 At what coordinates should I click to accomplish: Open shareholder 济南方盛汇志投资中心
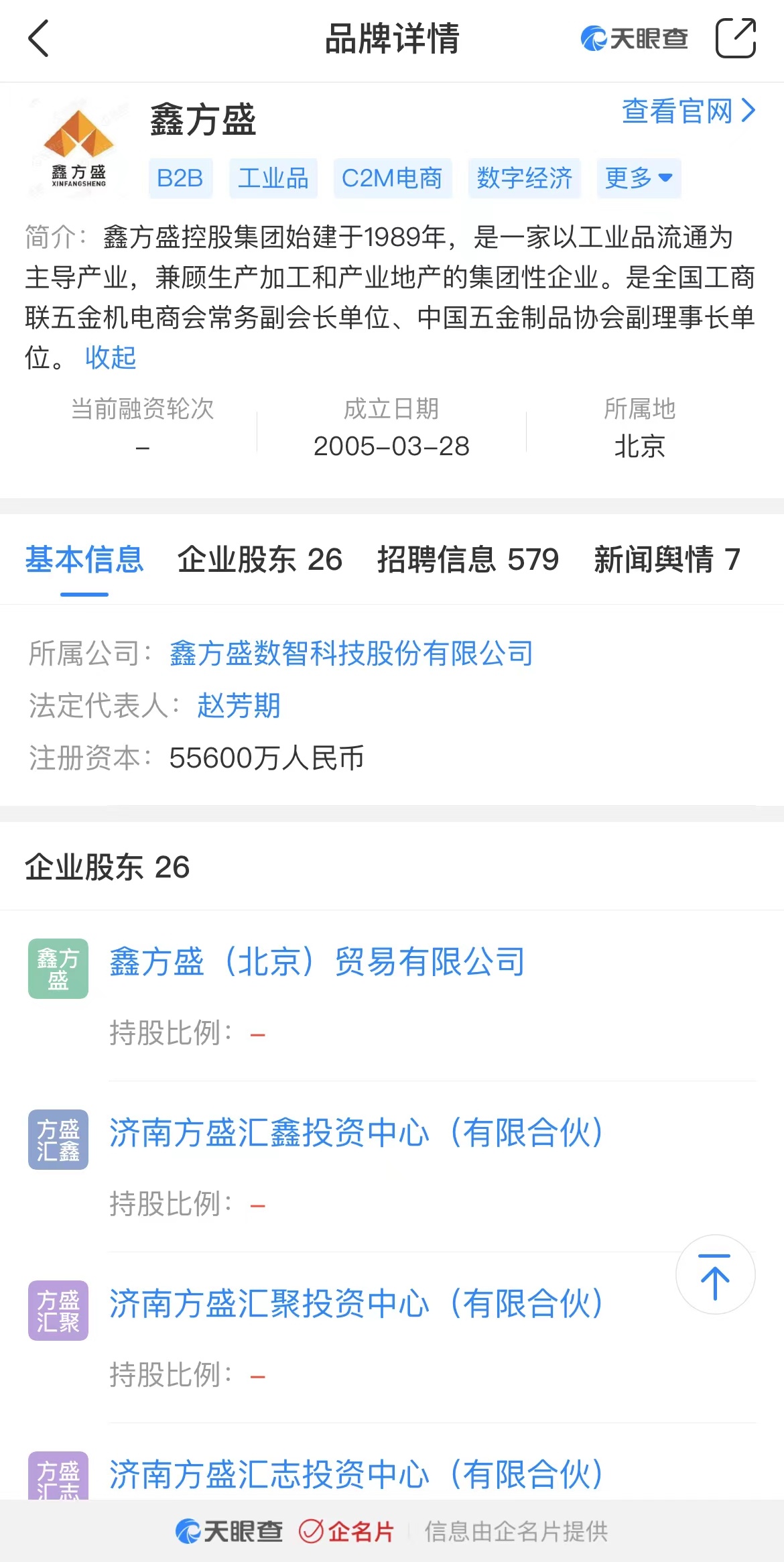point(356,1475)
